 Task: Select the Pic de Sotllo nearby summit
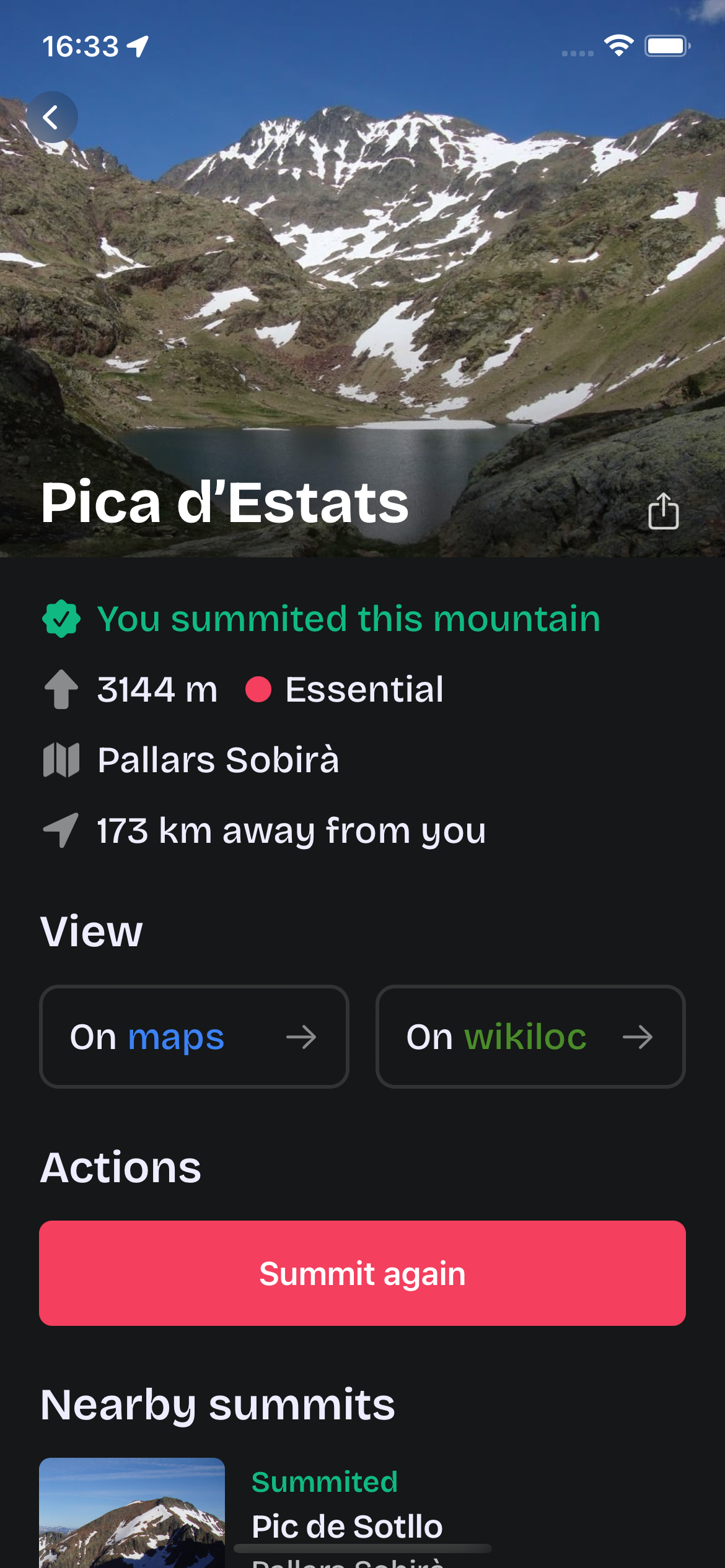[x=347, y=1527]
